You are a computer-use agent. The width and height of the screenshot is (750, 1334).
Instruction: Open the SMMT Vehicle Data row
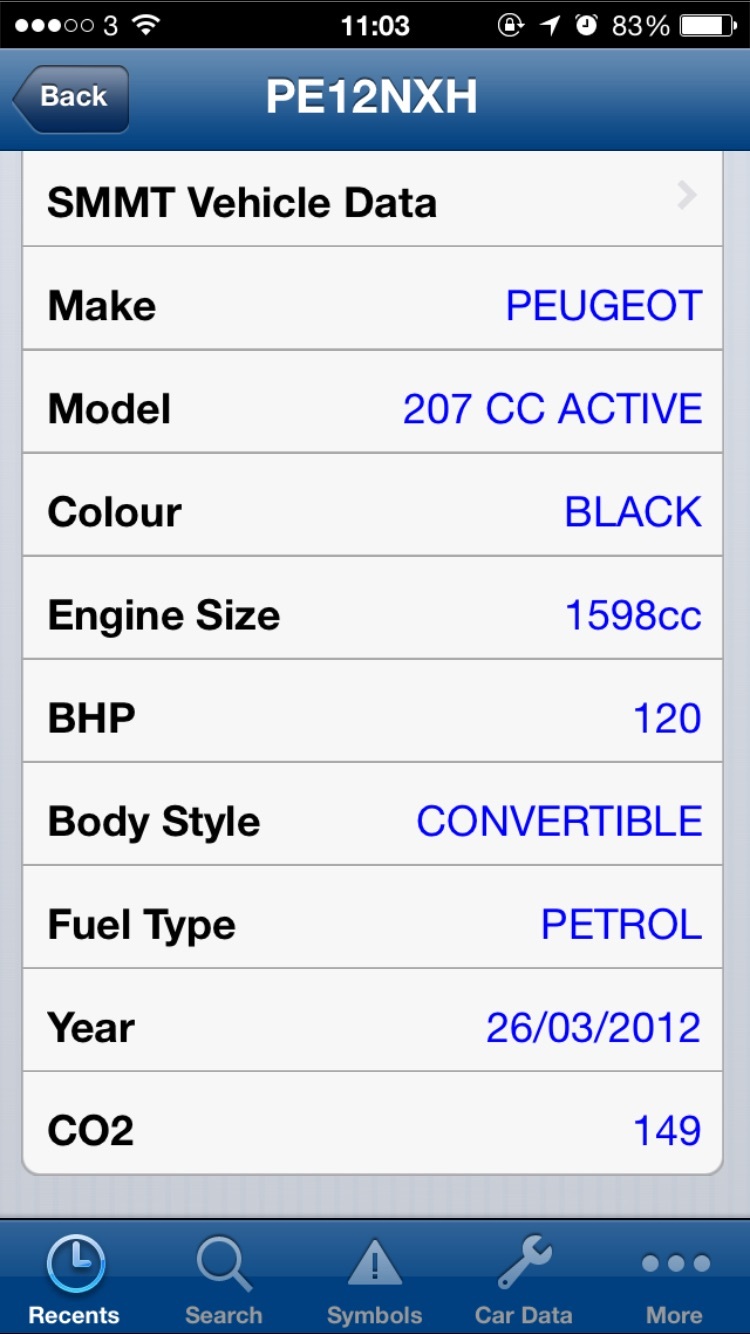click(372, 201)
